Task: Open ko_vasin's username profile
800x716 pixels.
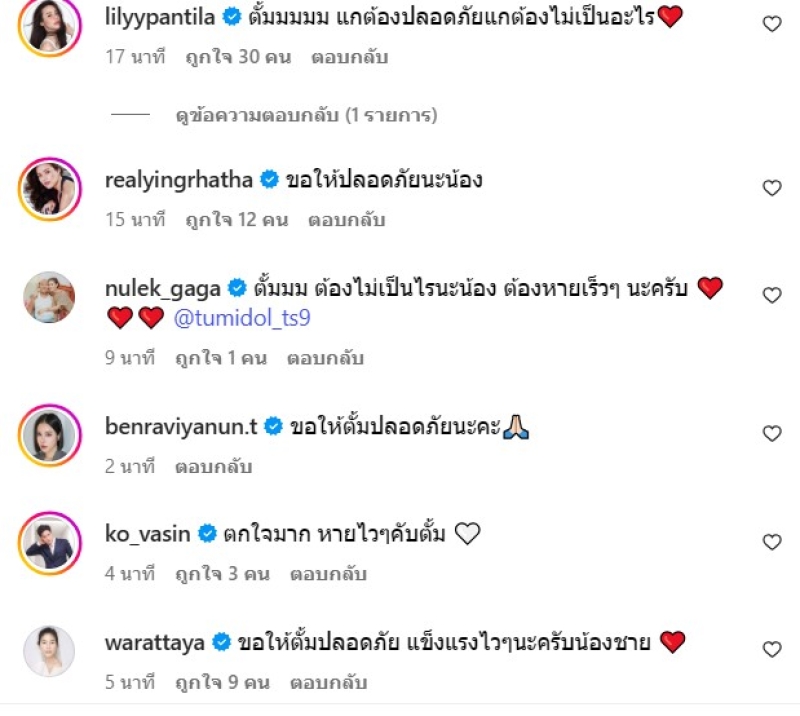Action: (148, 534)
